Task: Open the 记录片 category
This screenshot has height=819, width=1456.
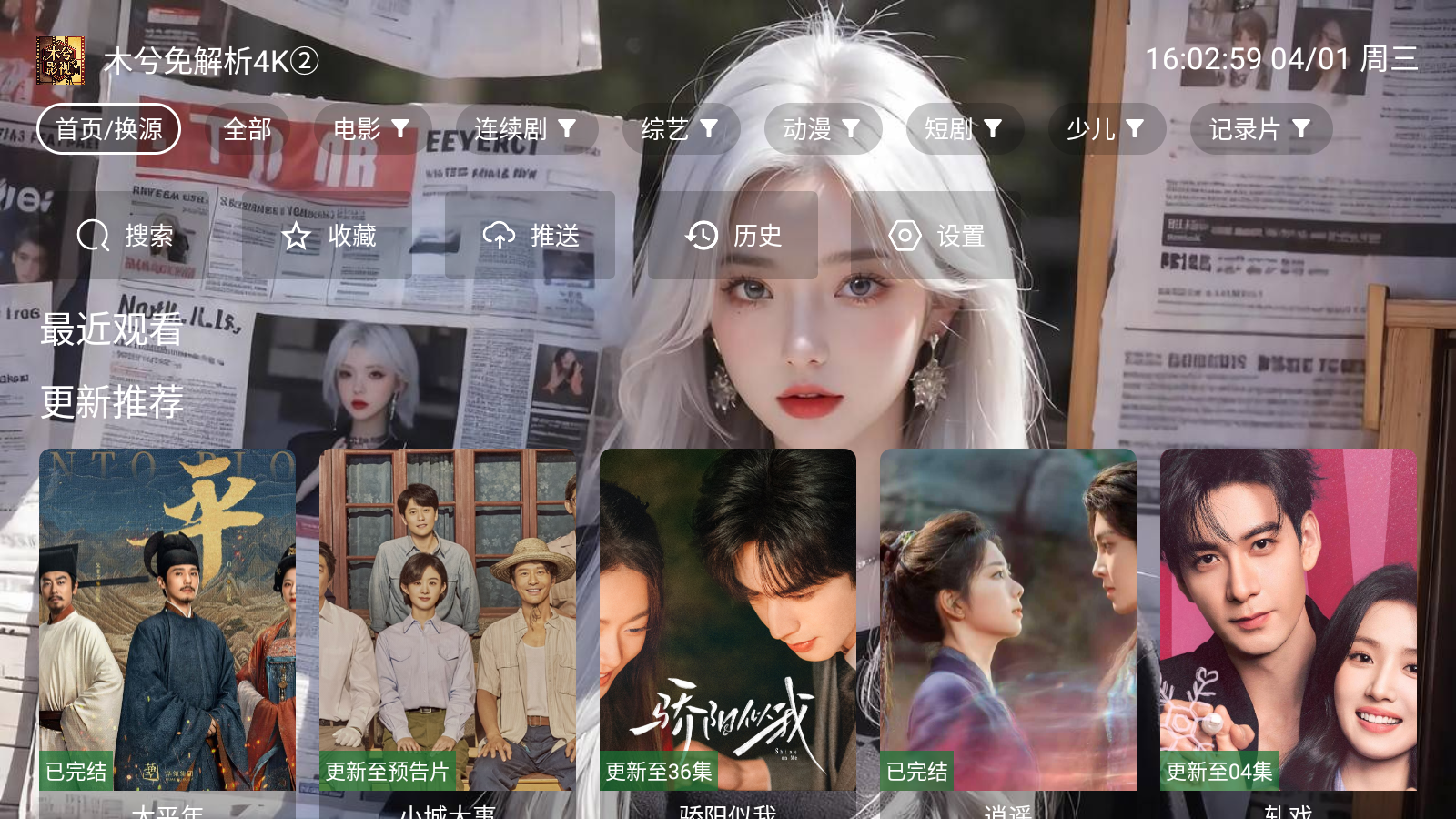Action: pos(1260,129)
